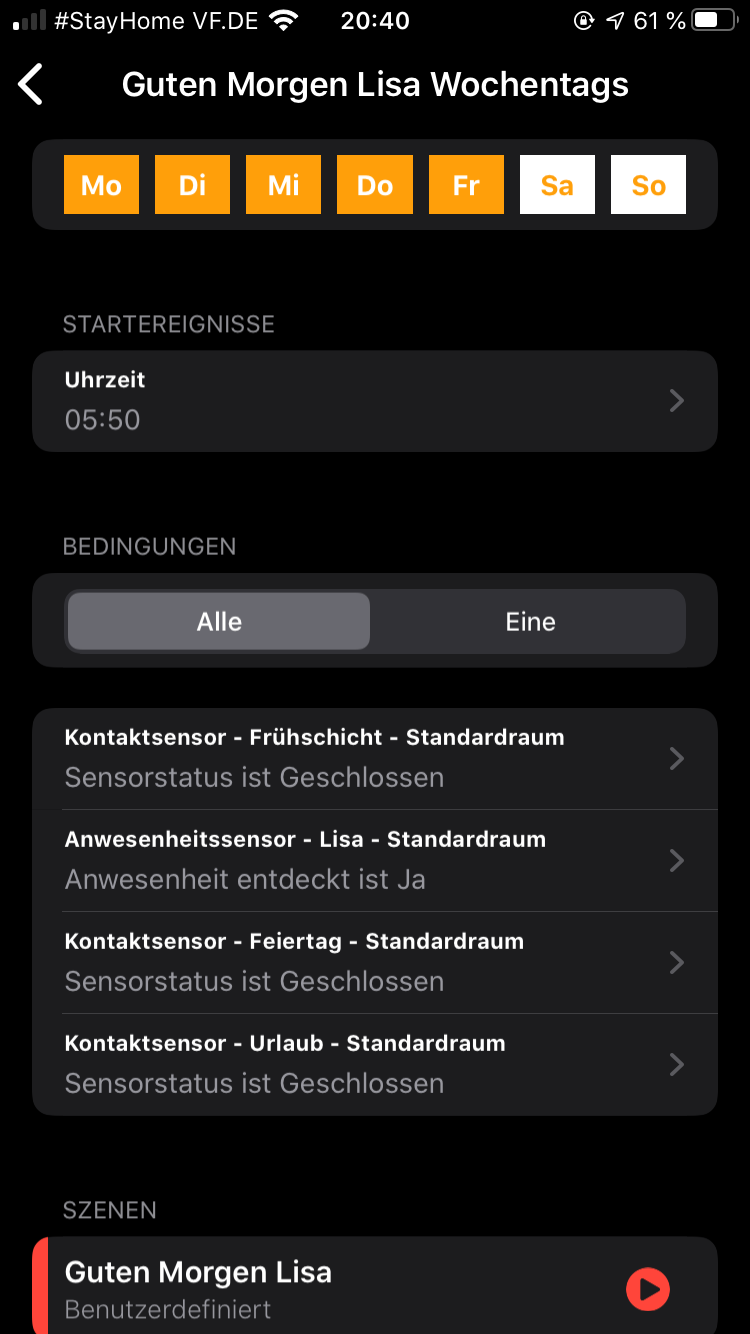The height and width of the screenshot is (1334, 750).
Task: Toggle the Mi weekday button
Action: coord(284,185)
